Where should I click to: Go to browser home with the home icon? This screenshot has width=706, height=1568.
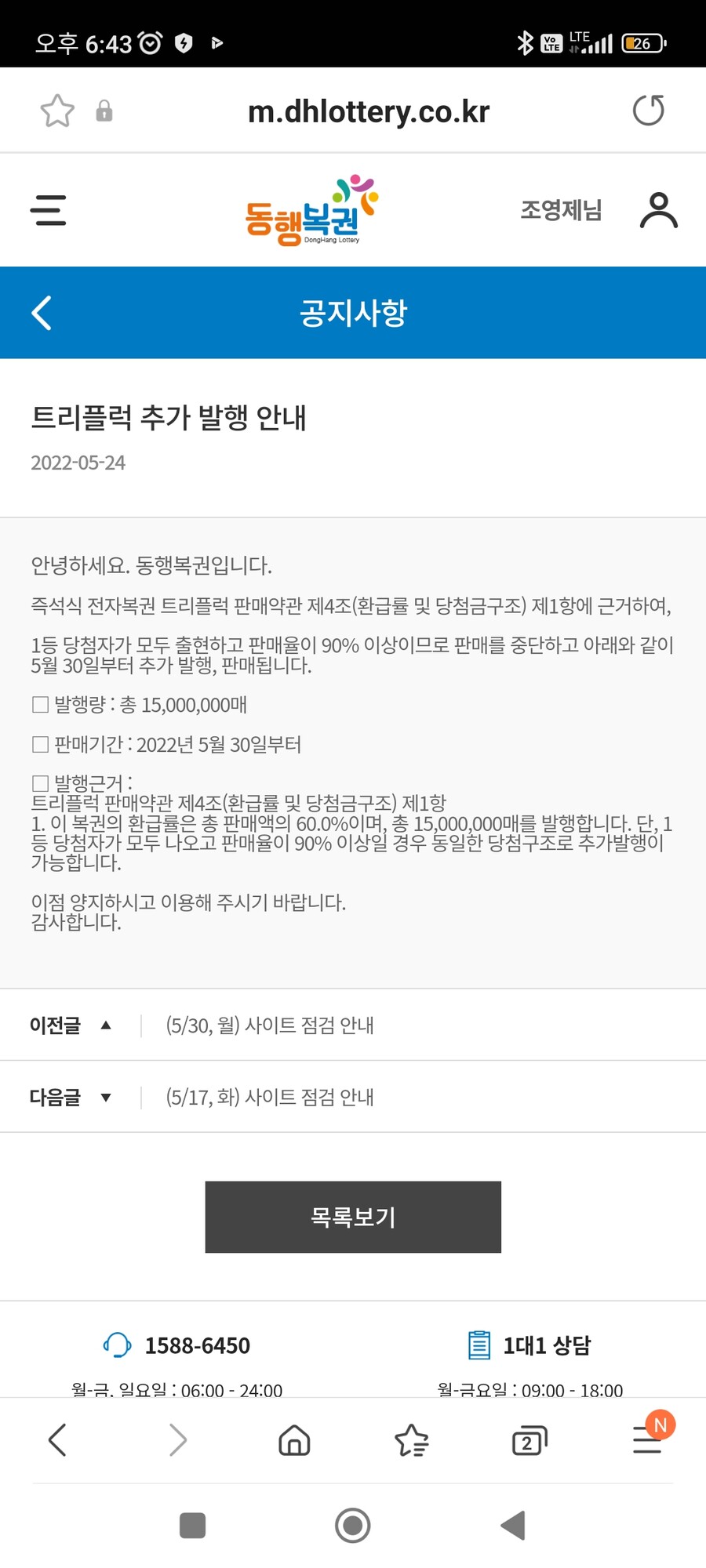(293, 1439)
